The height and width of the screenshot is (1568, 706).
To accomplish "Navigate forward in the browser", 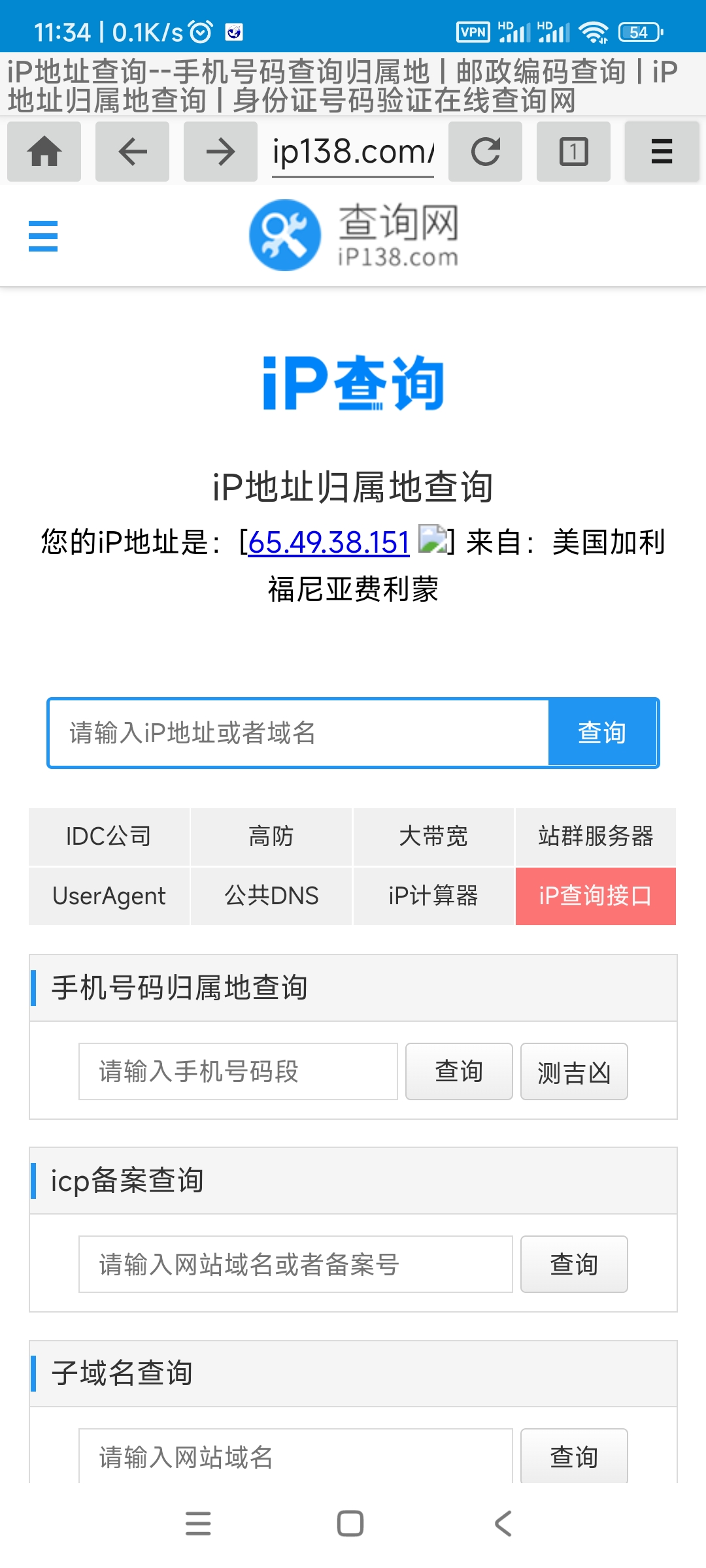I will (220, 152).
